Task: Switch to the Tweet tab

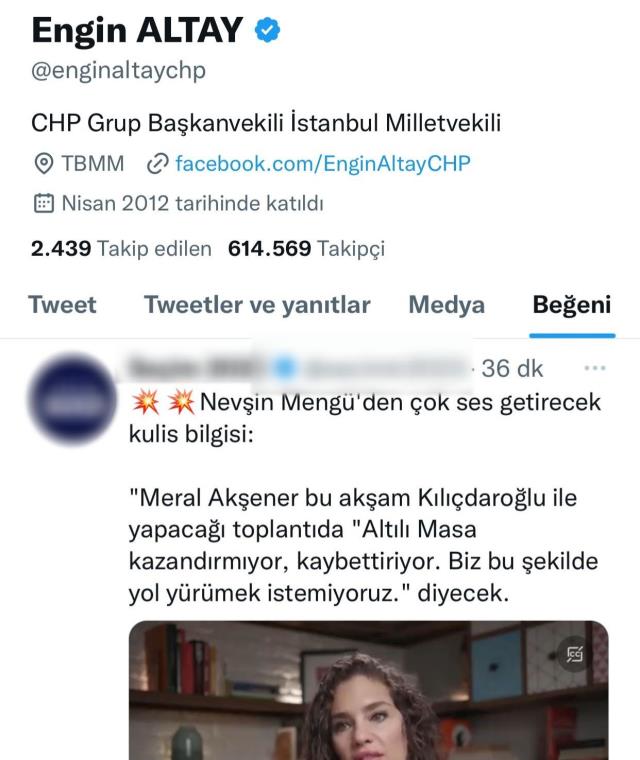Action: pos(62,305)
